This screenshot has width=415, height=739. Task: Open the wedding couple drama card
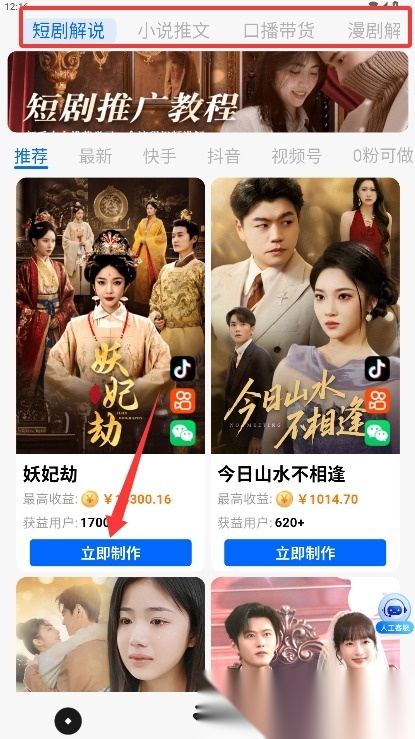coord(305,634)
